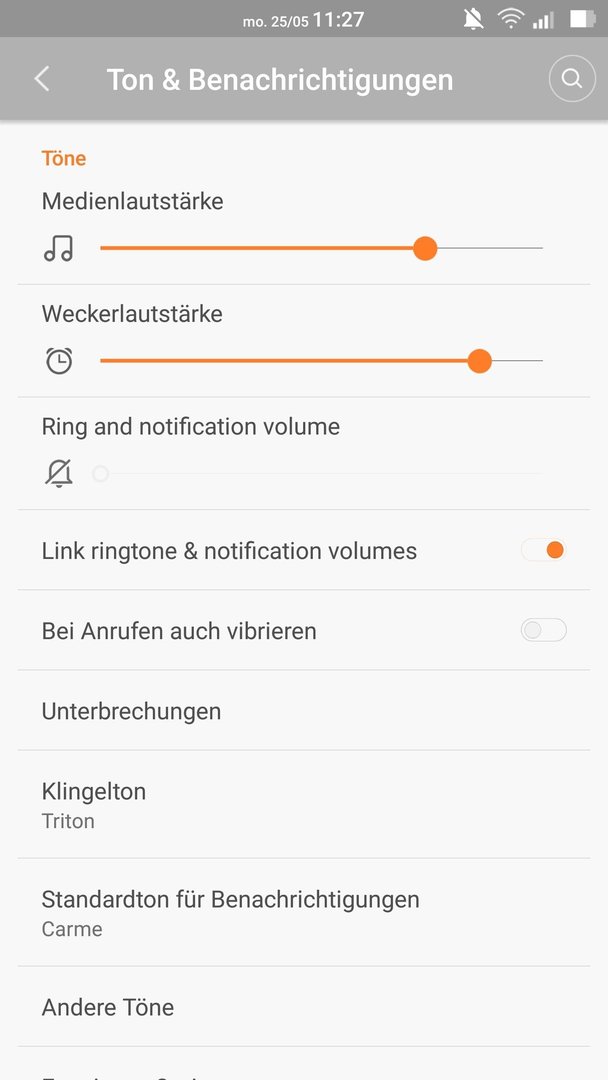Viewport: 608px width, 1080px height.
Task: Open the Klingelton setting
Action: (304, 804)
